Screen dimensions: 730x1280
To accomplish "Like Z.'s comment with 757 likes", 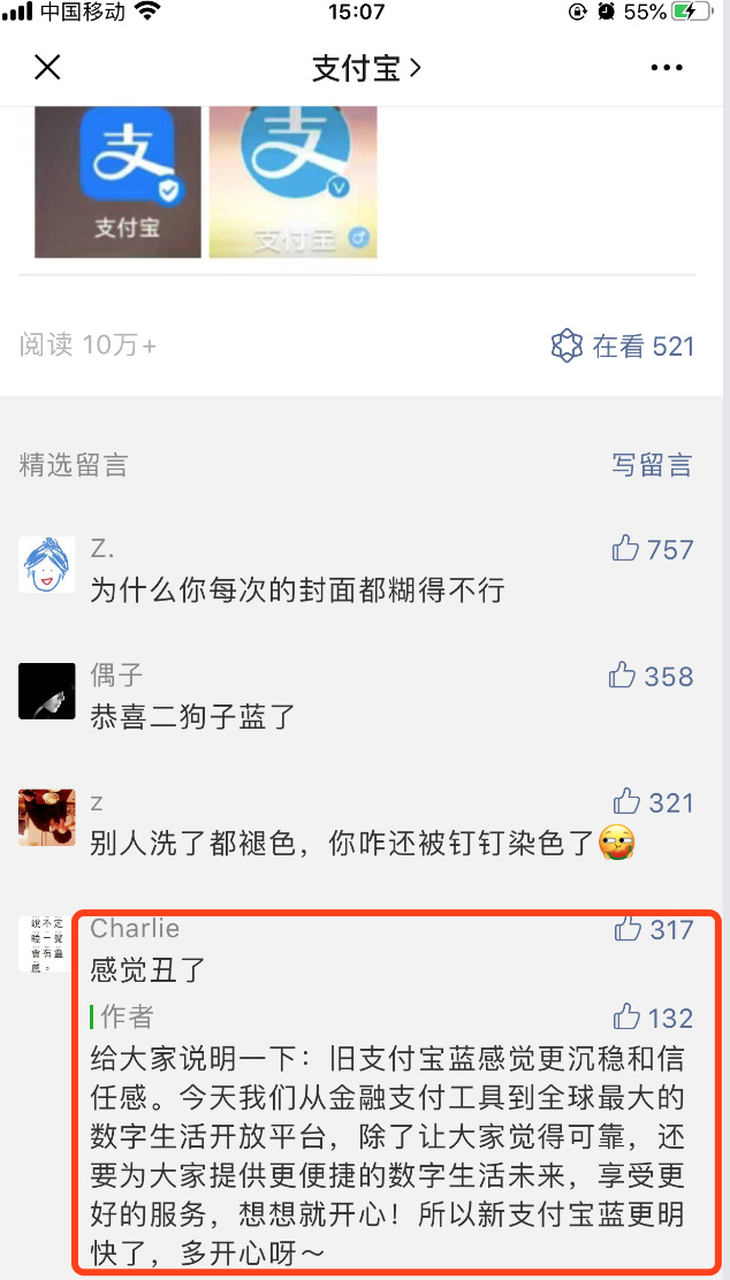I will click(x=627, y=548).
